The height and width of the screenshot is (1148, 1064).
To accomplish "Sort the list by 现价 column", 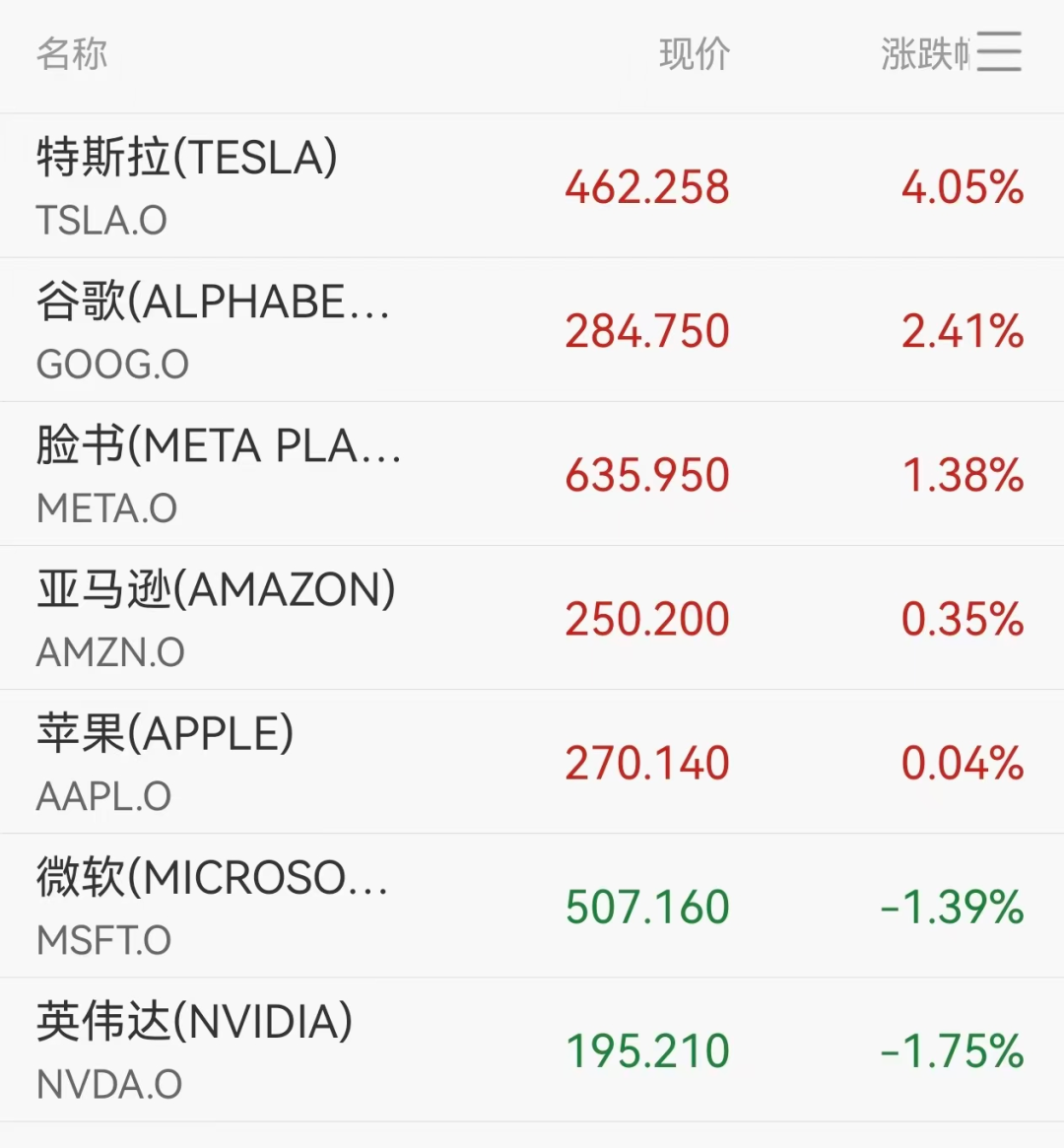I will pos(694,54).
